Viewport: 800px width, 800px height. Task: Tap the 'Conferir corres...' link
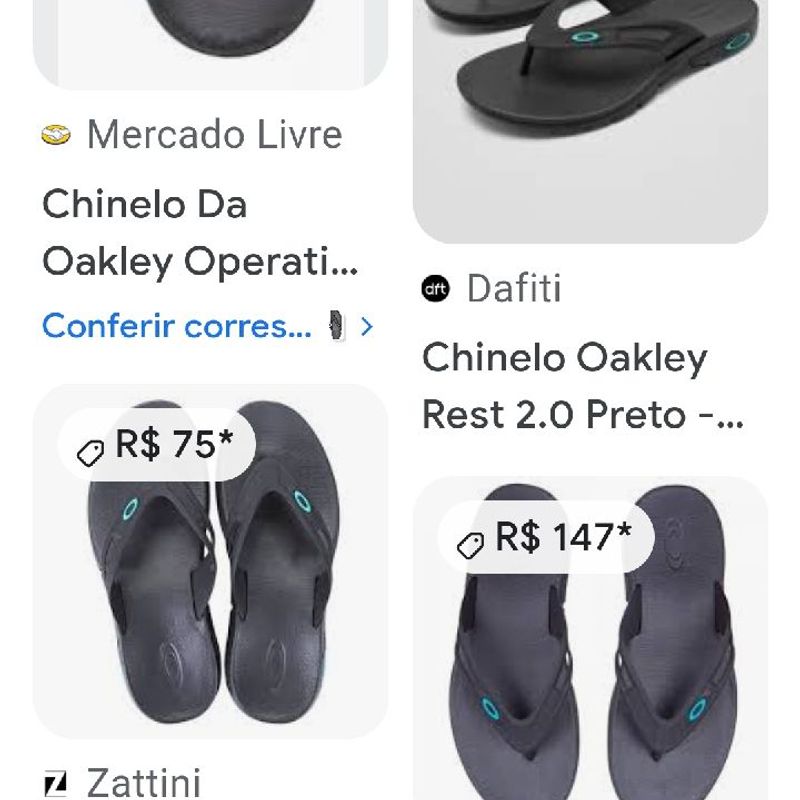click(178, 326)
